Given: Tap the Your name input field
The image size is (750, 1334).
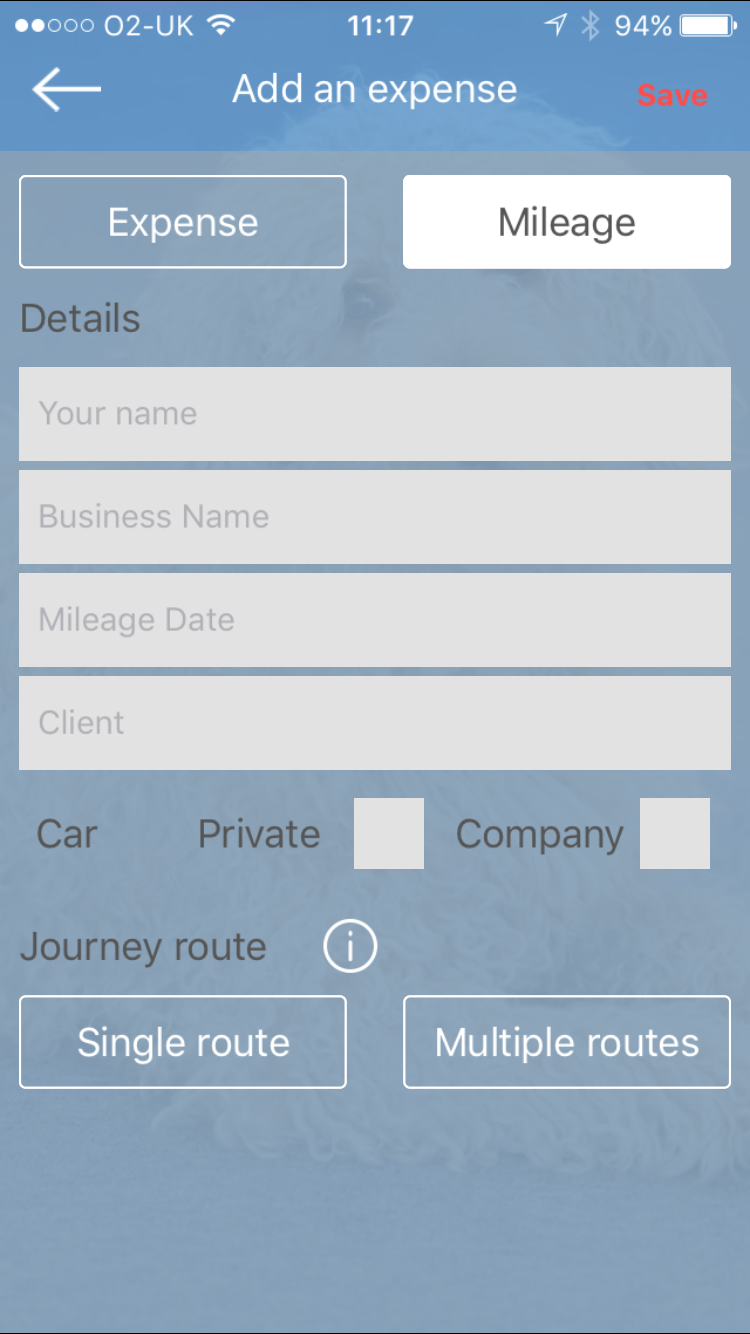Looking at the screenshot, I should 374,413.
